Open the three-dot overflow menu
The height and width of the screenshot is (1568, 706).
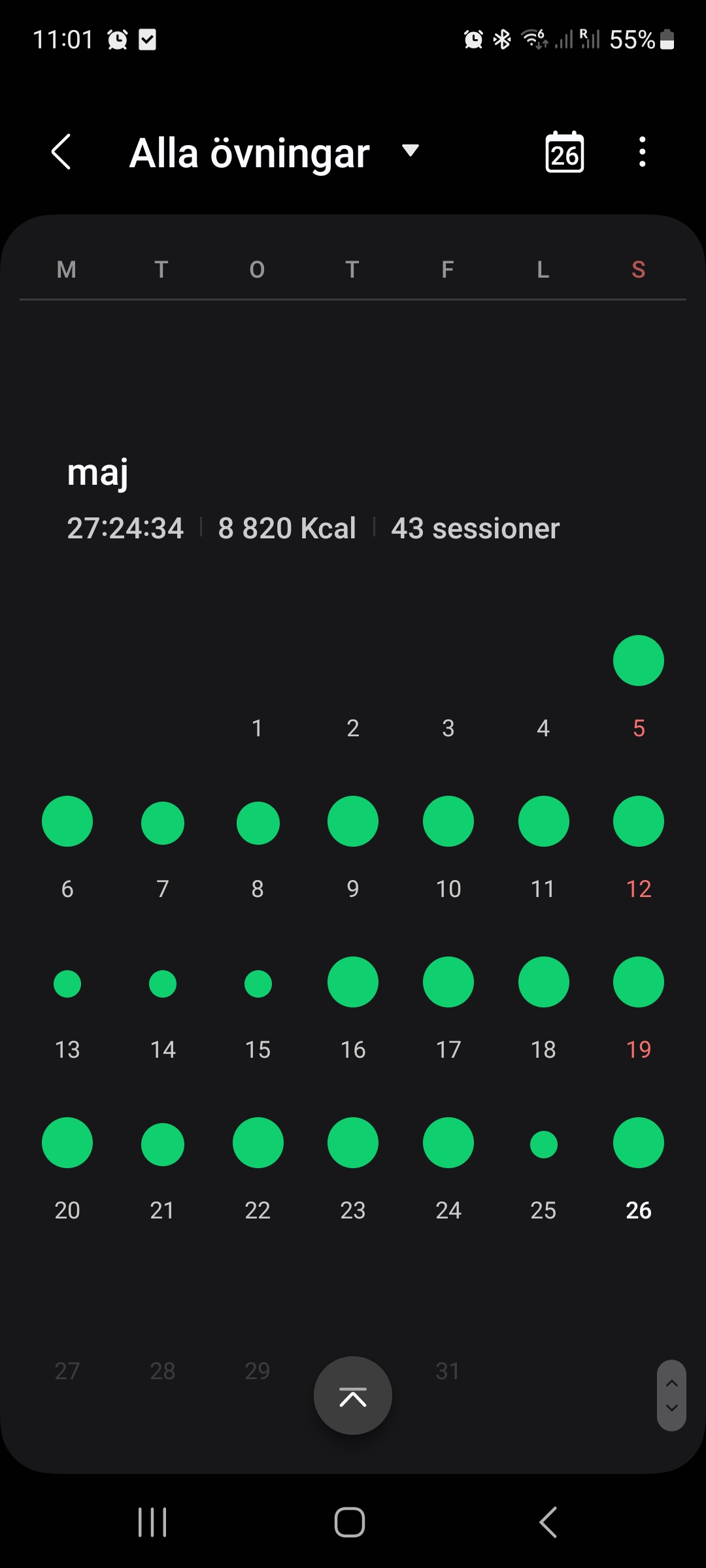tap(641, 152)
